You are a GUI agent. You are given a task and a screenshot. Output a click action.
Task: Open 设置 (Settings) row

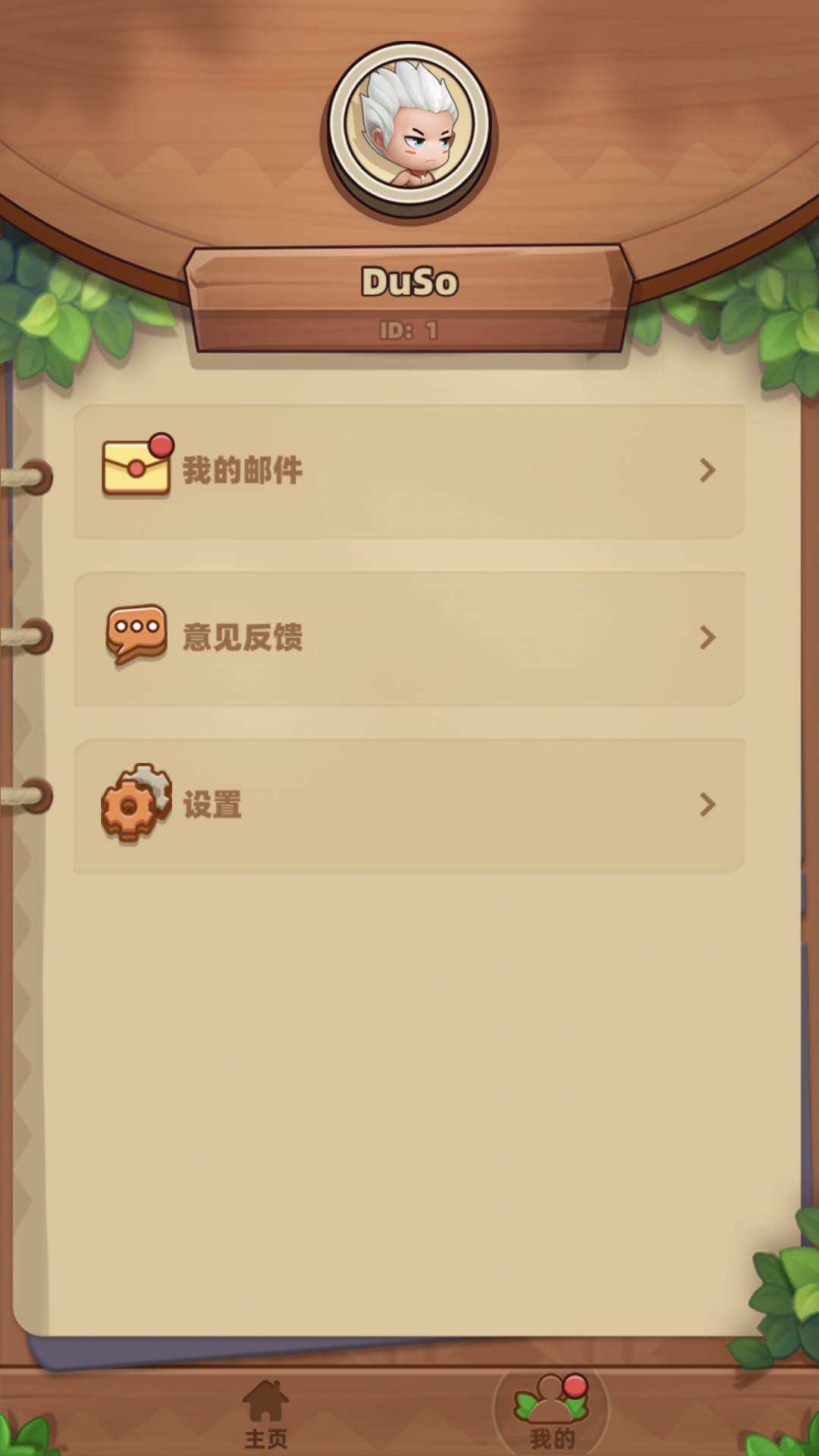409,805
